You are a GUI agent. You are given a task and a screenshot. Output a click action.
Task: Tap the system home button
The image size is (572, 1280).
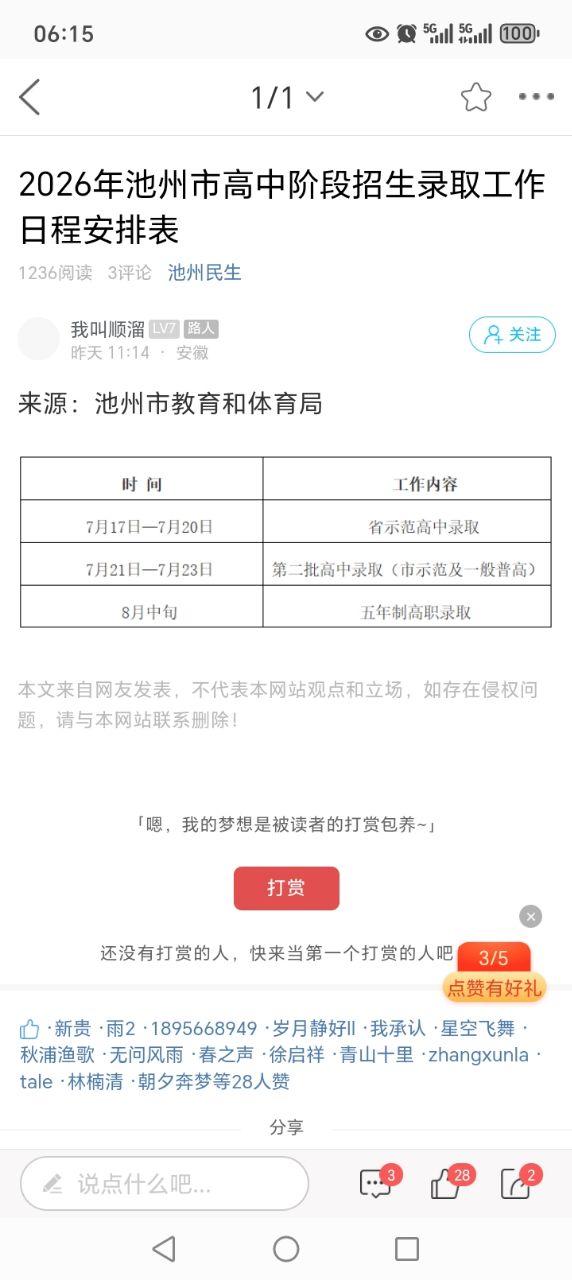286,1248
